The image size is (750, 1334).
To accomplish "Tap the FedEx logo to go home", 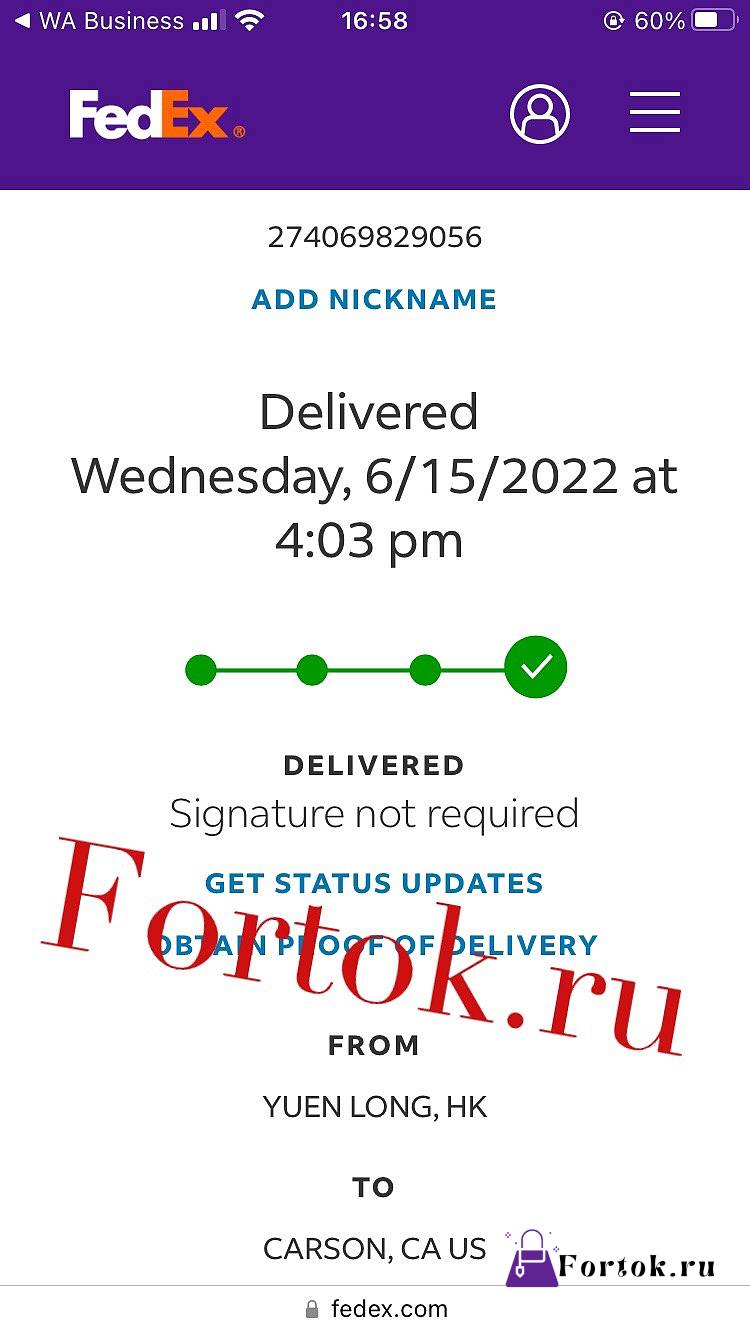I will click(x=157, y=114).
